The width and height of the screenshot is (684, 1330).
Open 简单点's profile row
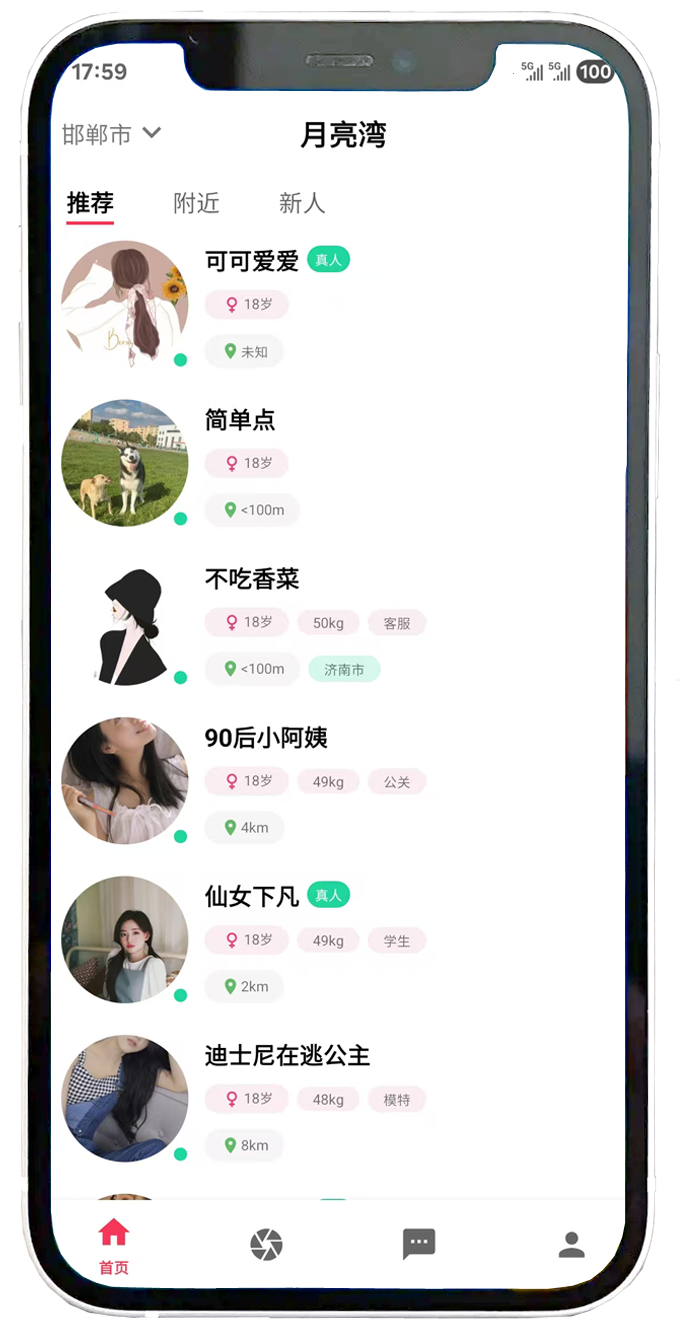click(240, 421)
